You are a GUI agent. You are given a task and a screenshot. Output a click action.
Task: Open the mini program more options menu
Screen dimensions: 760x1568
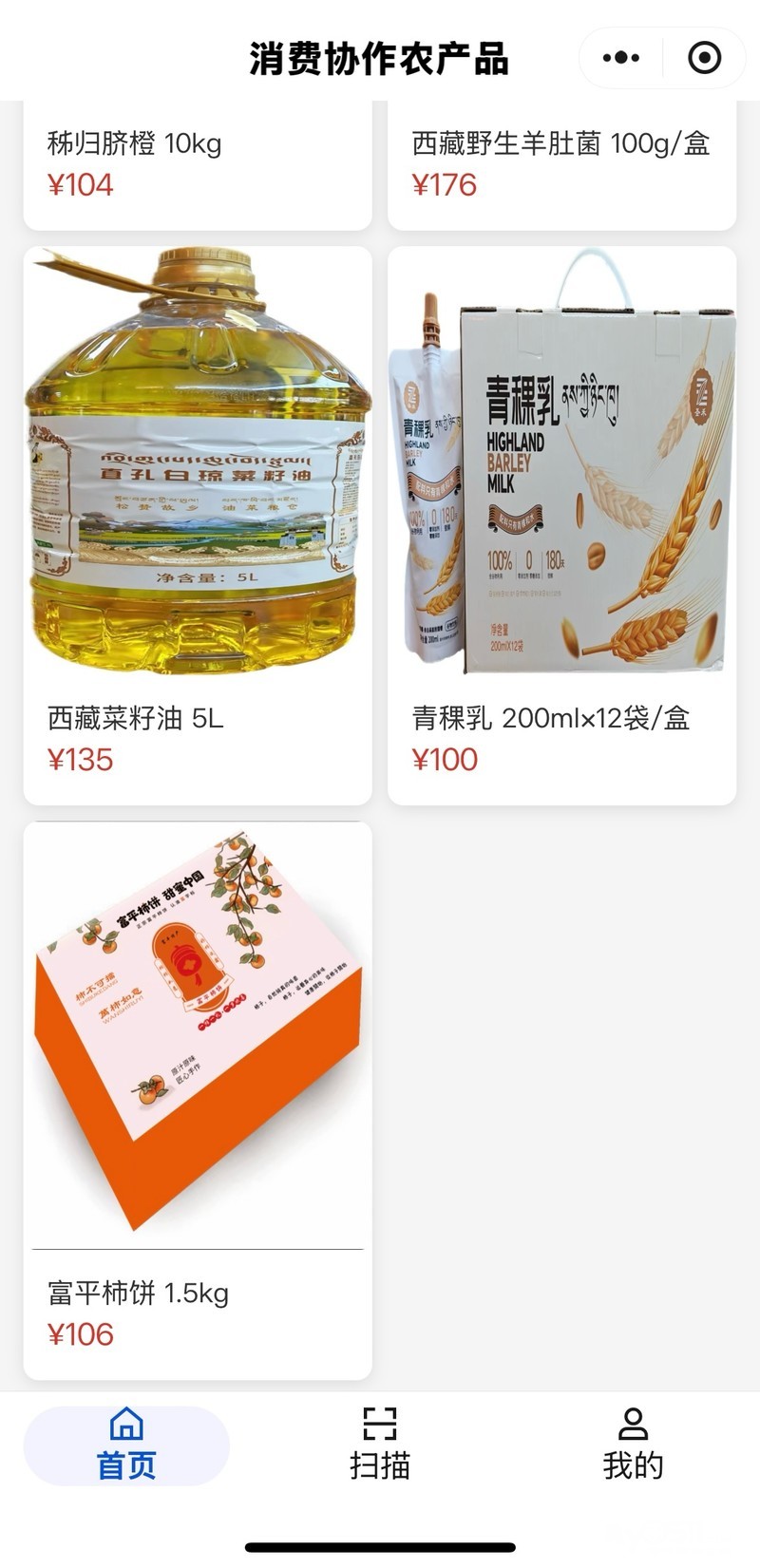[621, 58]
